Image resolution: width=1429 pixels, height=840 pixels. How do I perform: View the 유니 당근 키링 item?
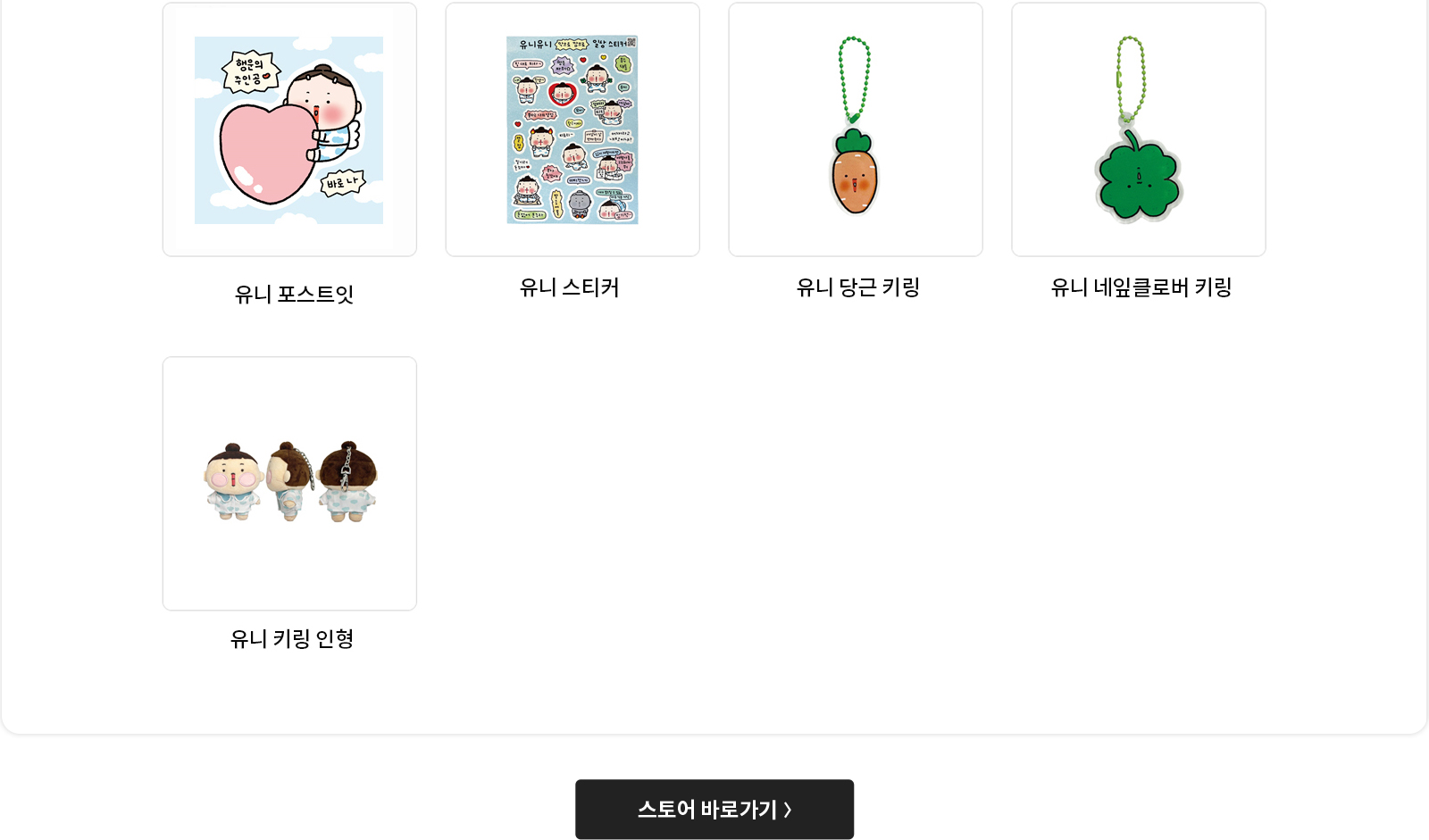pos(856,130)
